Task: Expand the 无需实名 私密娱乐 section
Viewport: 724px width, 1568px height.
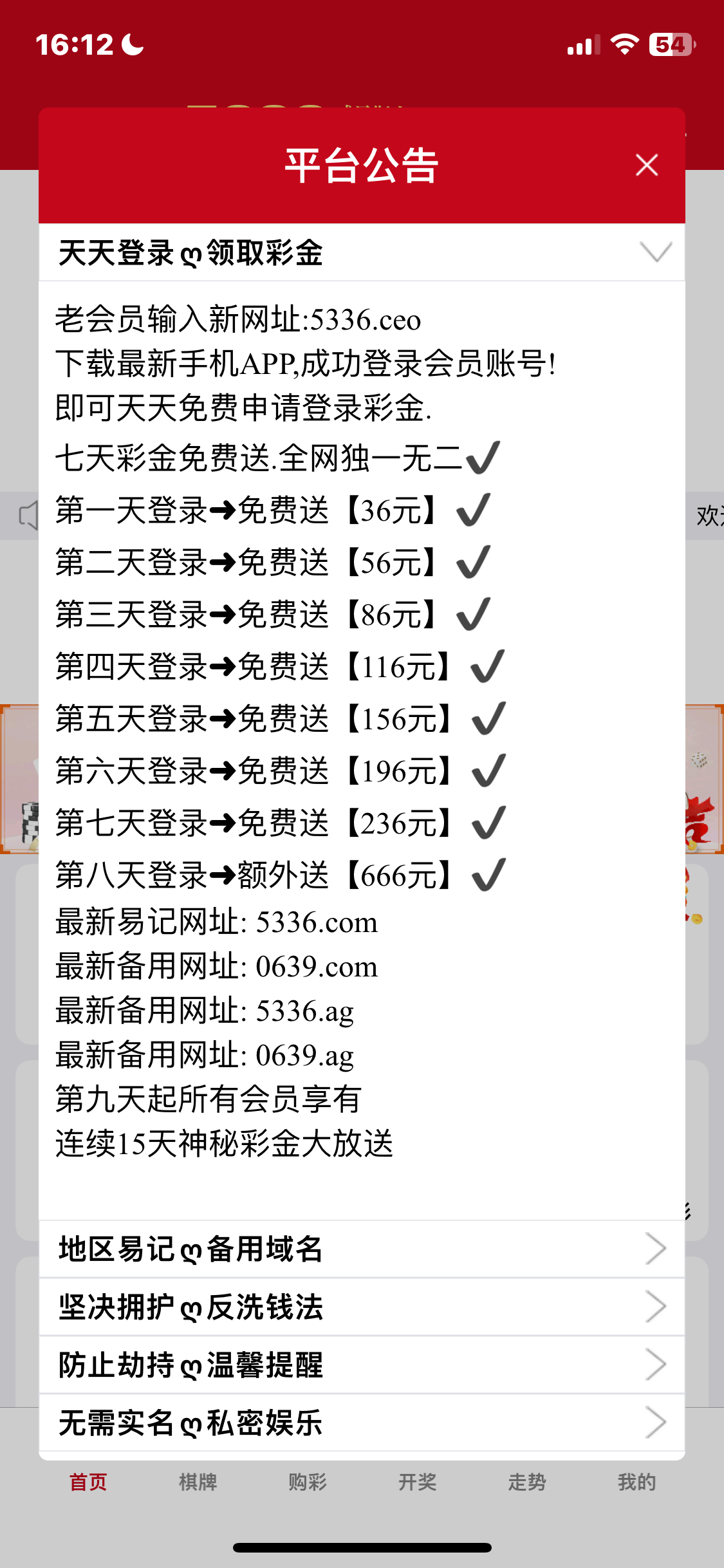Action: tap(362, 1423)
